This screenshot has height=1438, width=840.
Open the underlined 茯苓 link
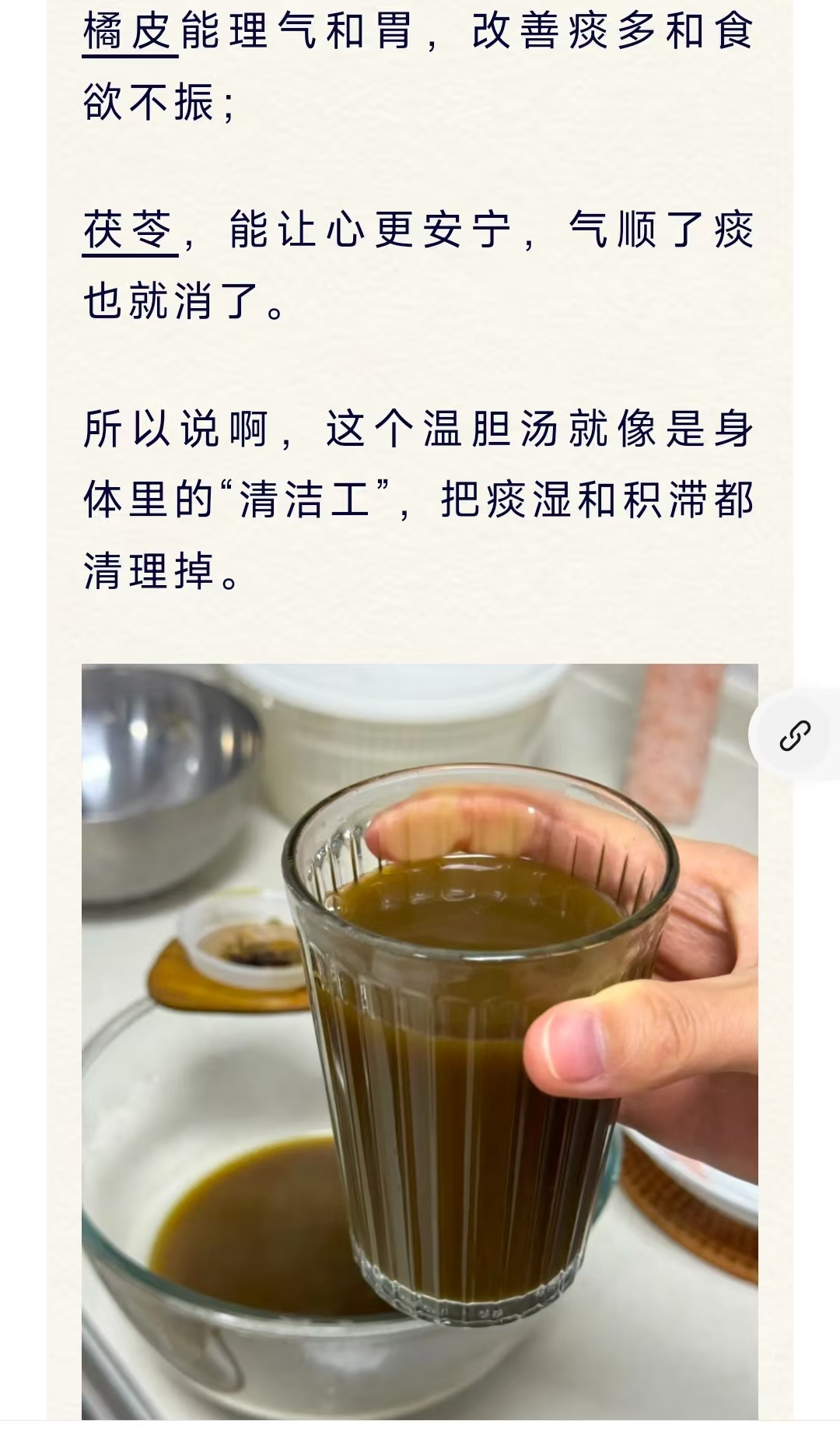[129, 231]
